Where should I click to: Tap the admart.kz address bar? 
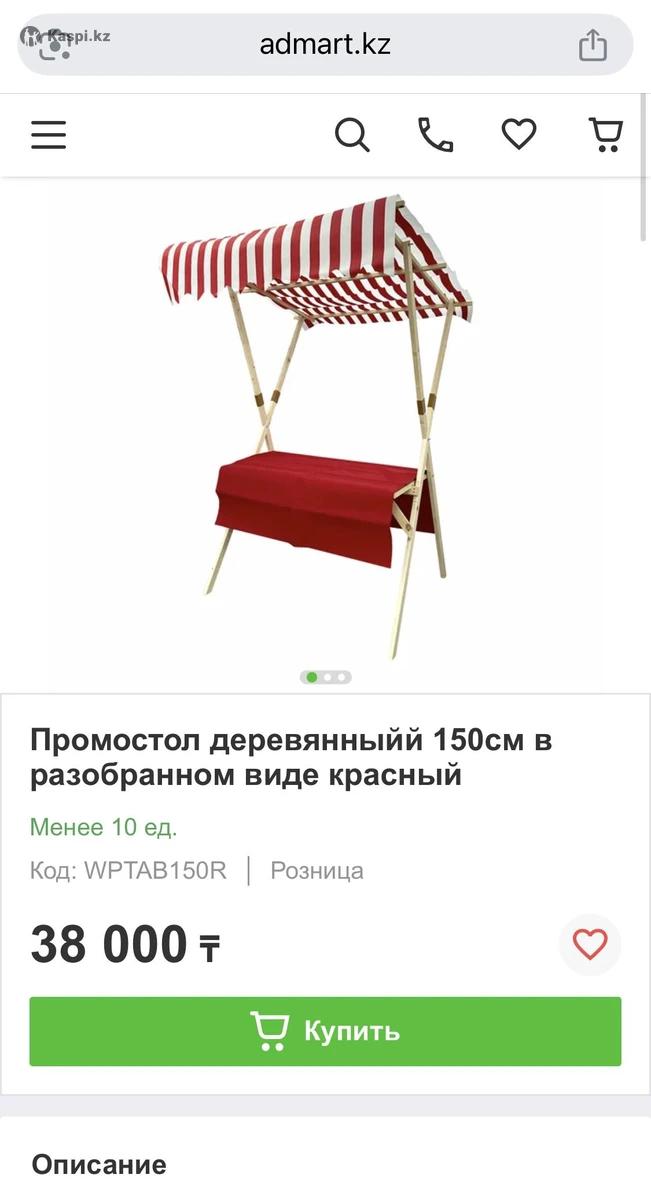click(x=325, y=44)
